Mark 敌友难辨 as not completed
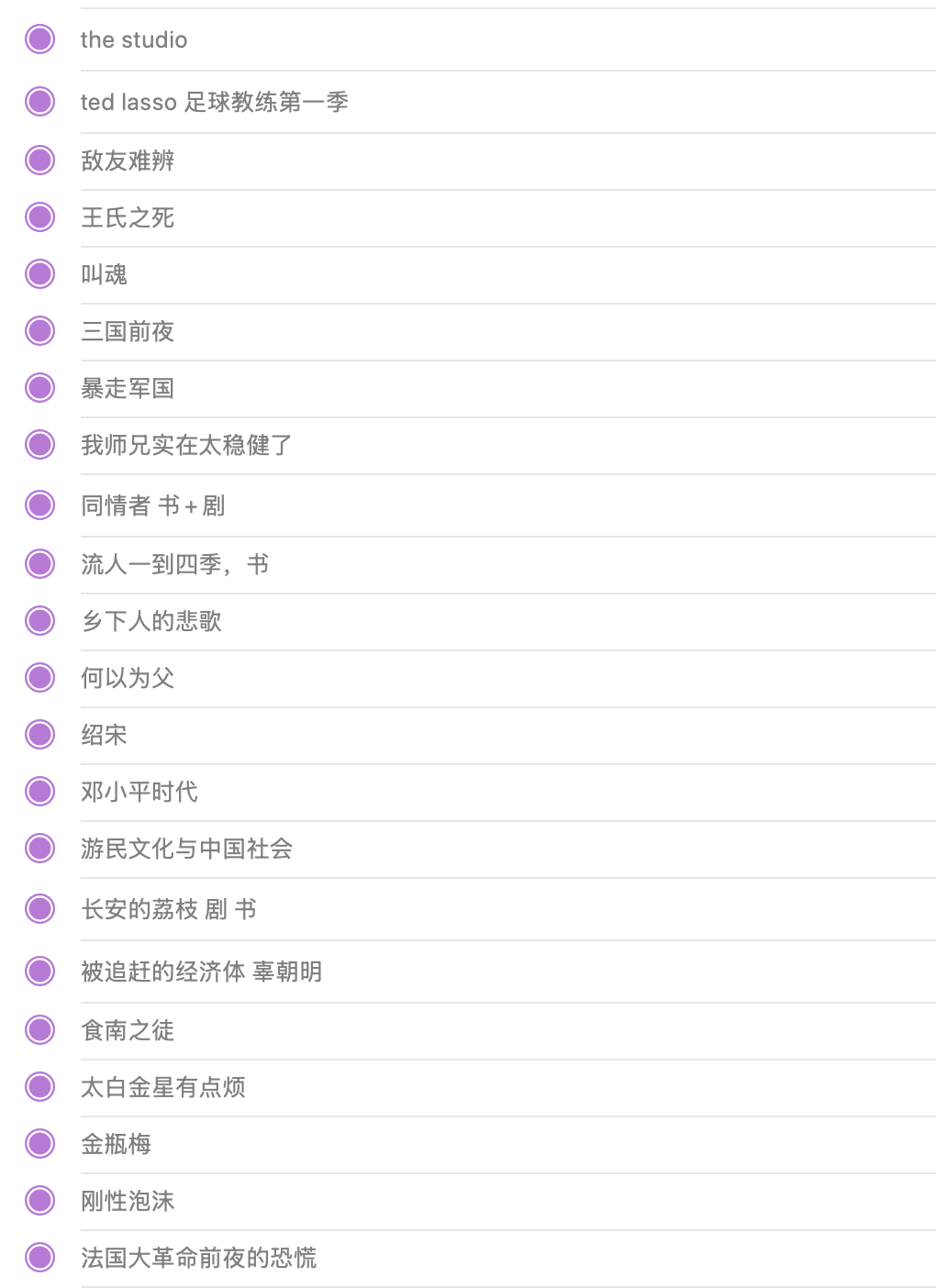936x1288 pixels. pyautogui.click(x=40, y=161)
